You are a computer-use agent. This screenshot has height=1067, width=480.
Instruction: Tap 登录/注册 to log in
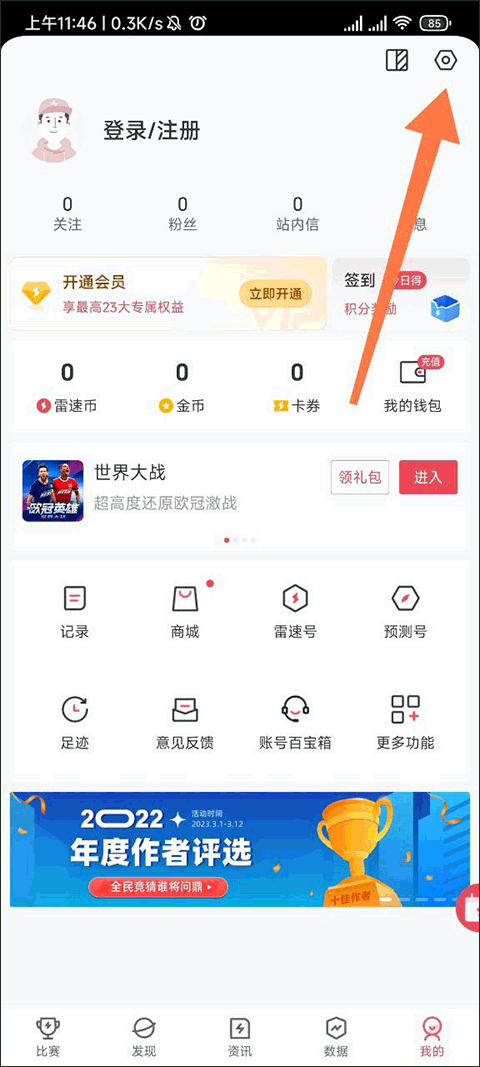152,130
